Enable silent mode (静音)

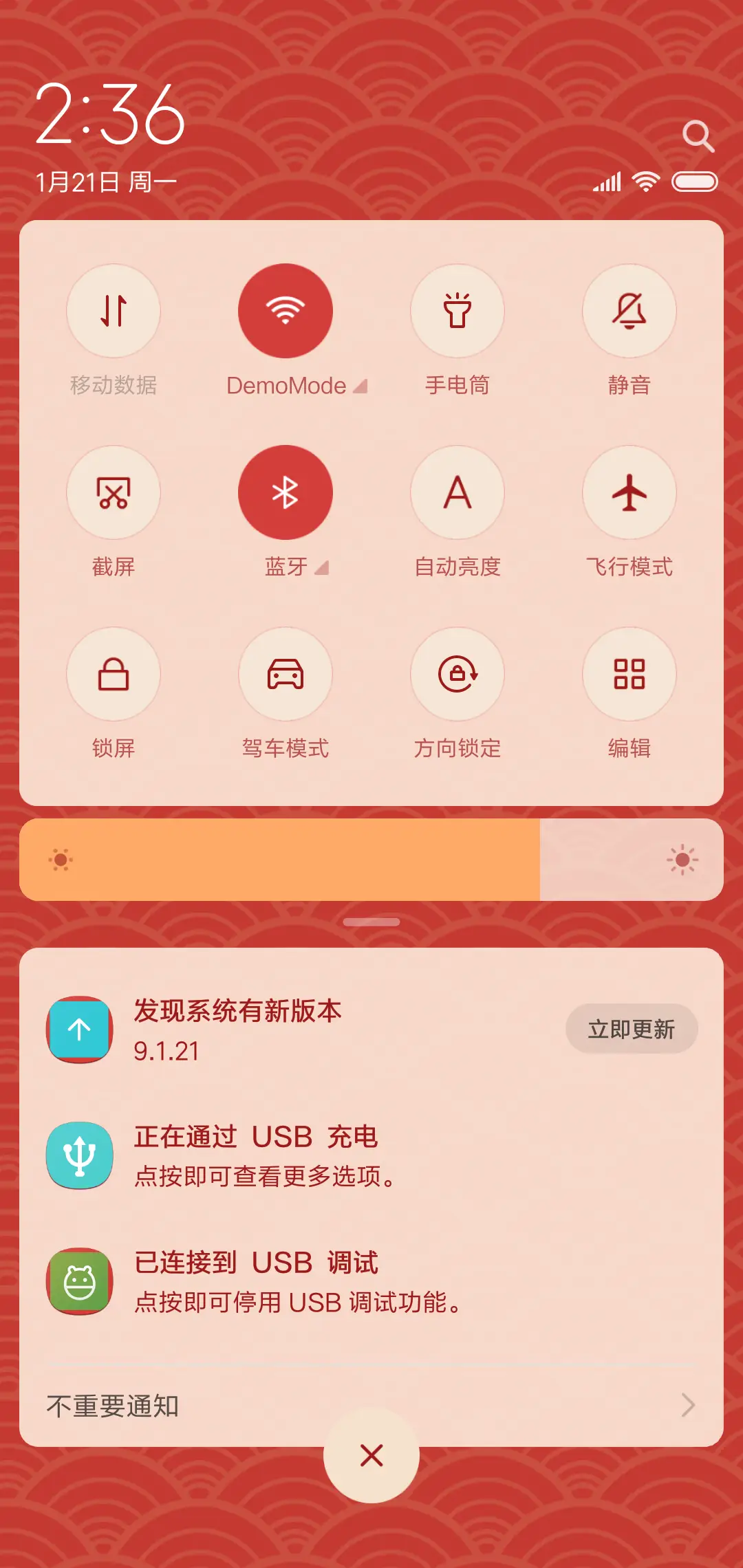(x=629, y=311)
